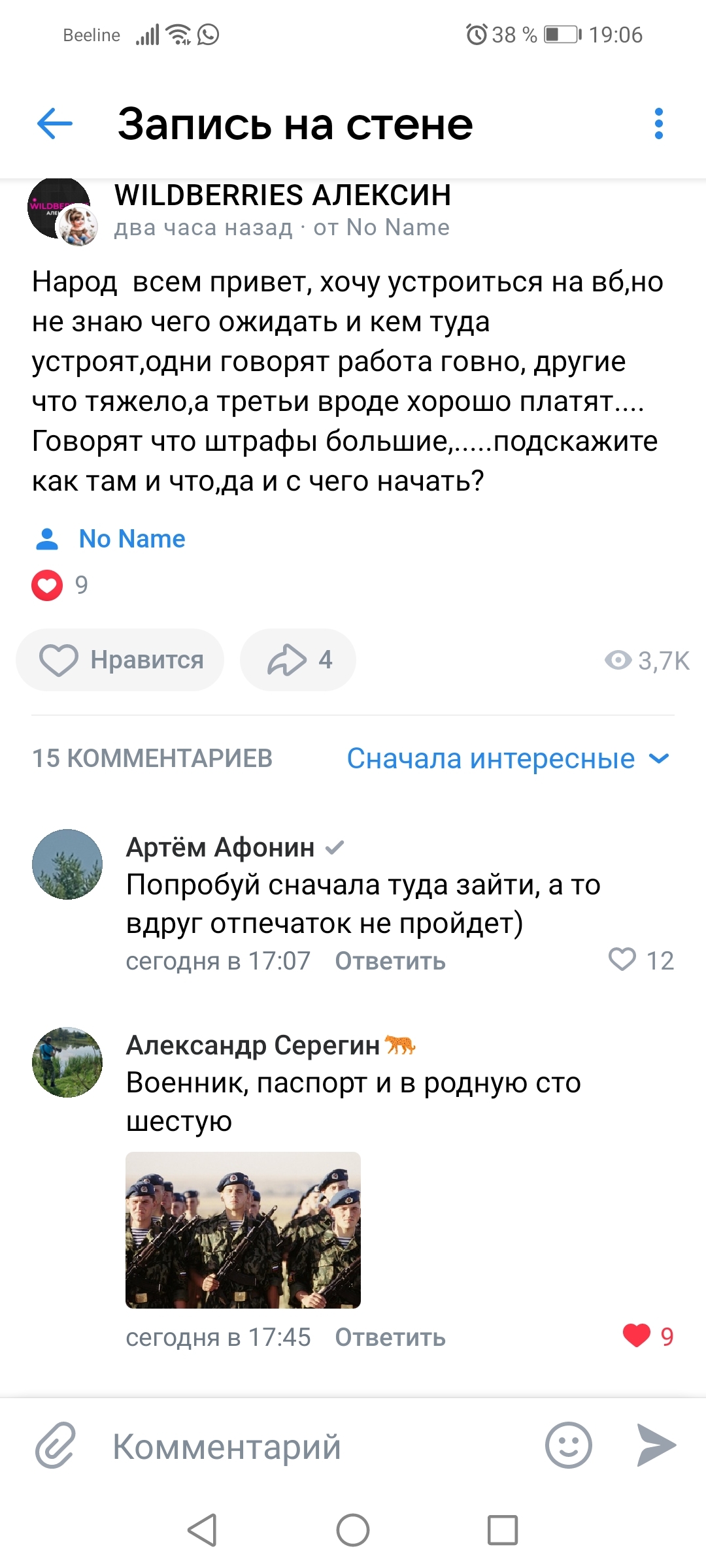Open the emoji and sticker picker
The image size is (706, 1568).
point(568,1445)
